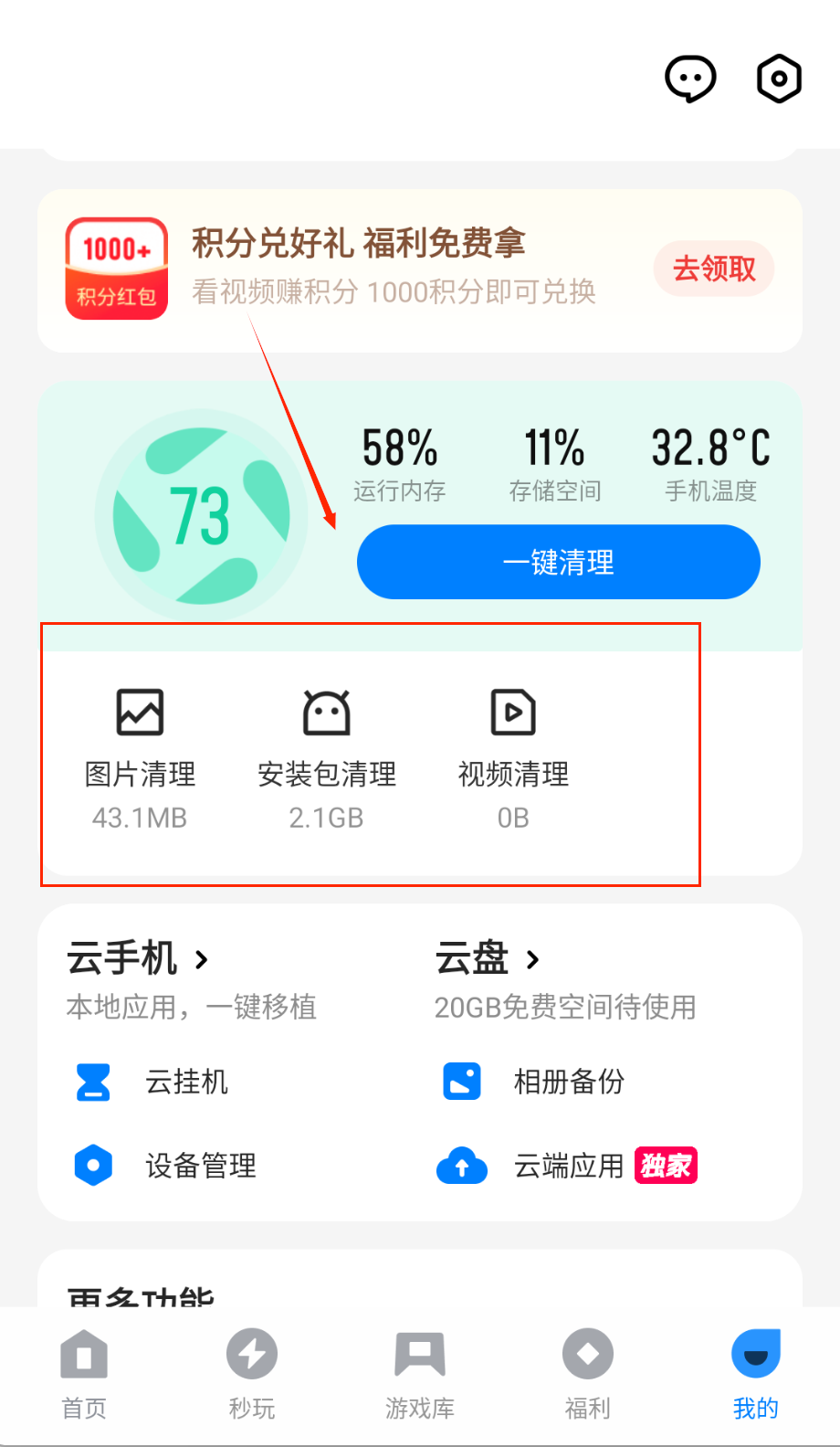Open 云端应用
Viewport: 840px width, 1447px height.
pyautogui.click(x=568, y=1166)
